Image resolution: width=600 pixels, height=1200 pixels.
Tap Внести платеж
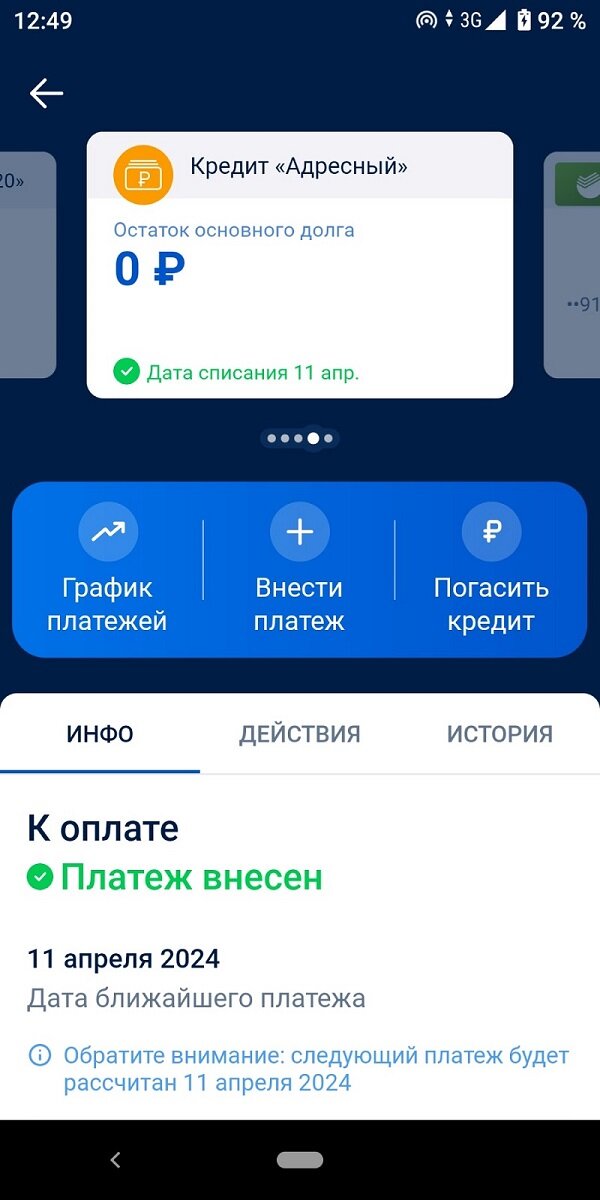(299, 568)
